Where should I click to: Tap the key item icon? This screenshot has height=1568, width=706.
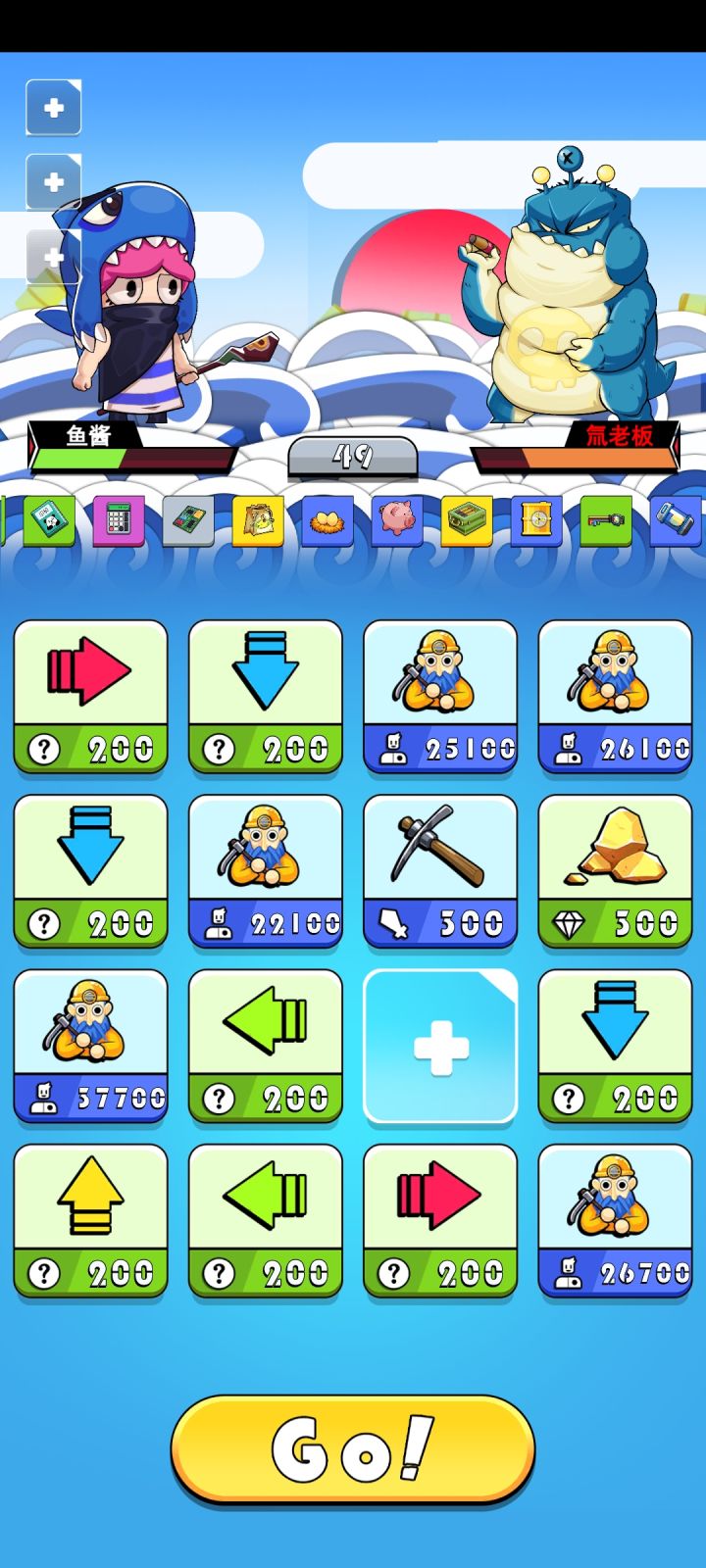[x=606, y=519]
